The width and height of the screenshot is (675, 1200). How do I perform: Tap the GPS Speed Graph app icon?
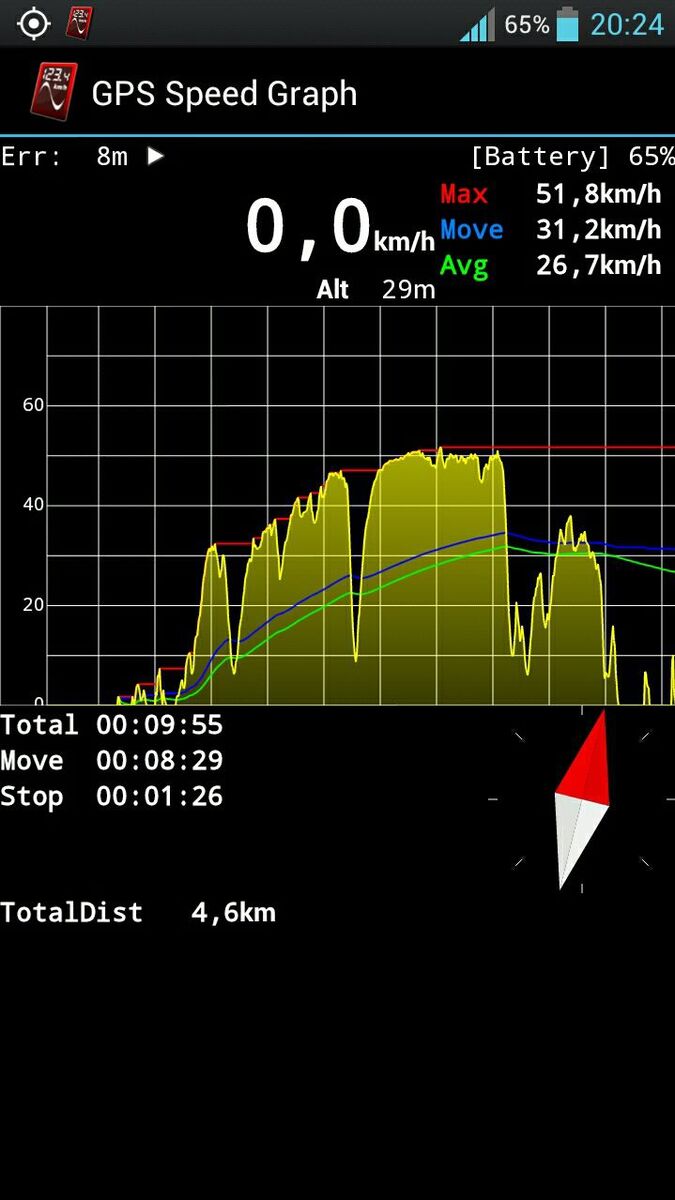[x=52, y=93]
